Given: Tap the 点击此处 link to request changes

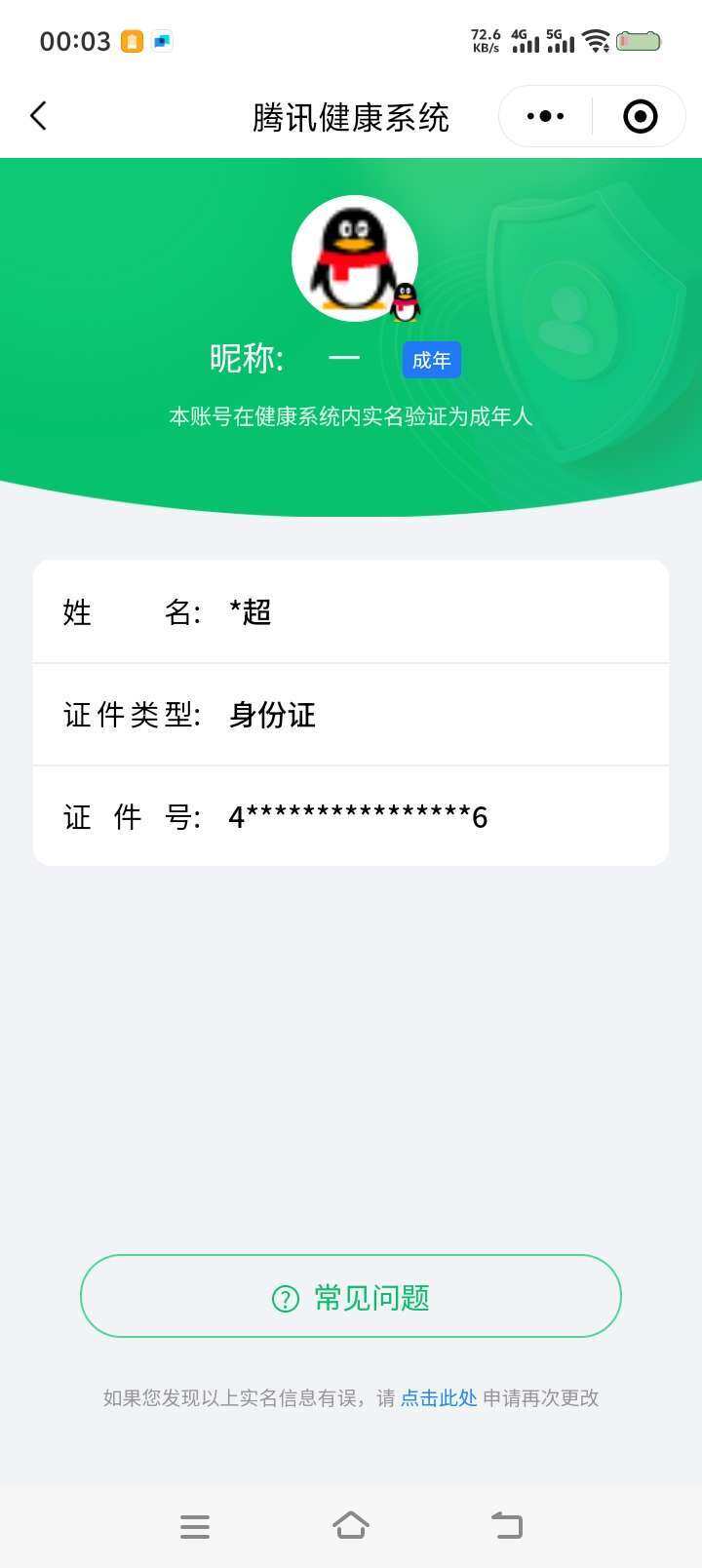Looking at the screenshot, I should coord(437,1397).
